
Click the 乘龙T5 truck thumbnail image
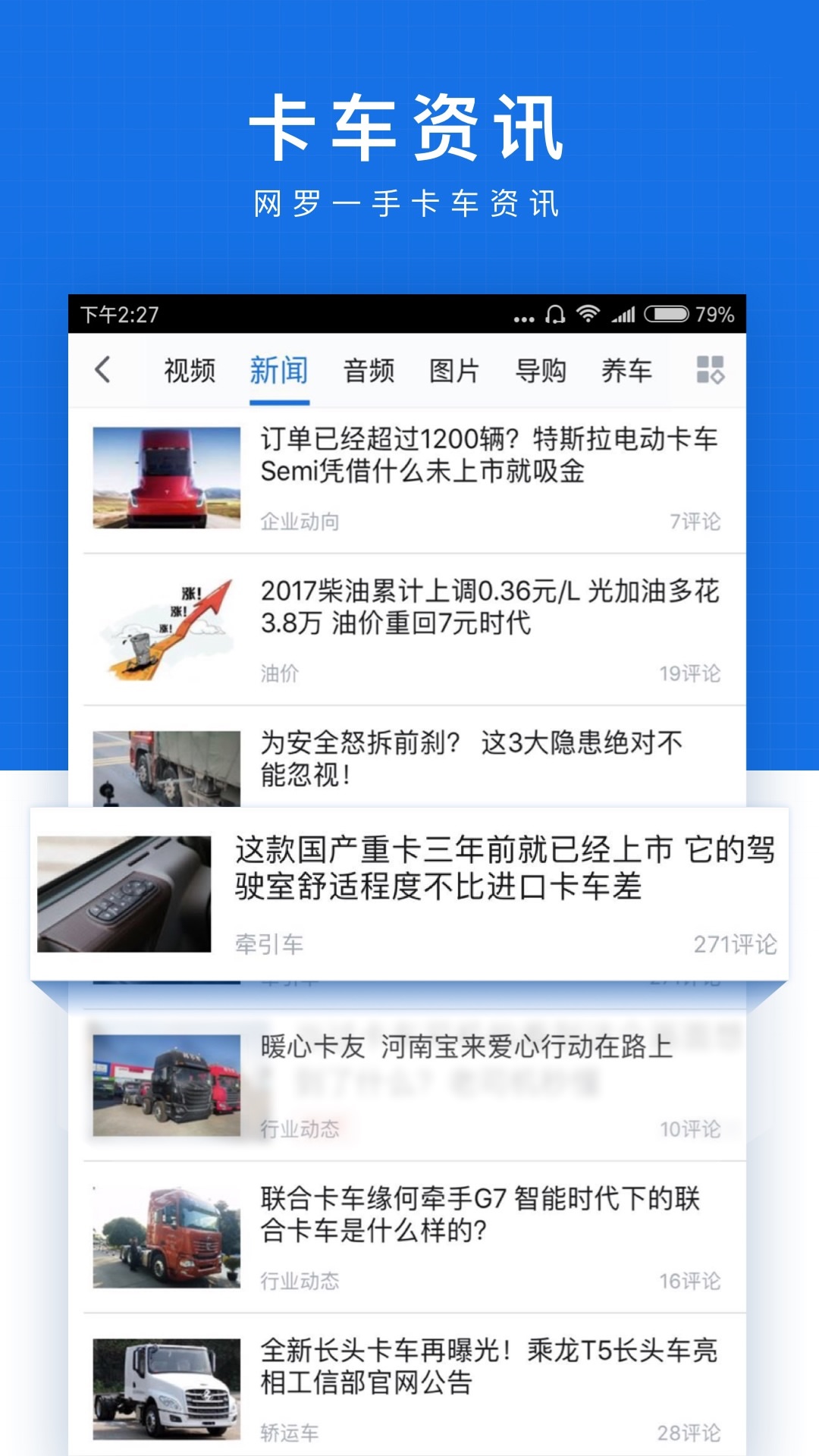pos(168,1388)
